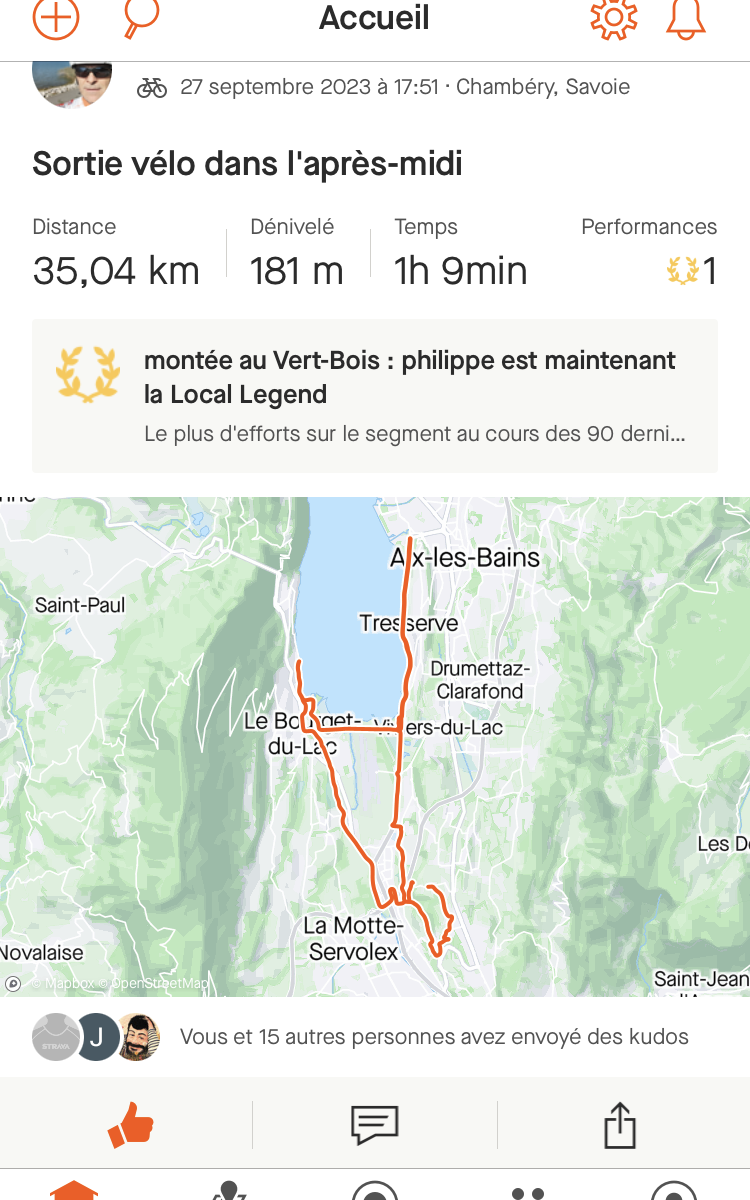
Task: Tap the plus icon to add activity
Action: coord(56,19)
